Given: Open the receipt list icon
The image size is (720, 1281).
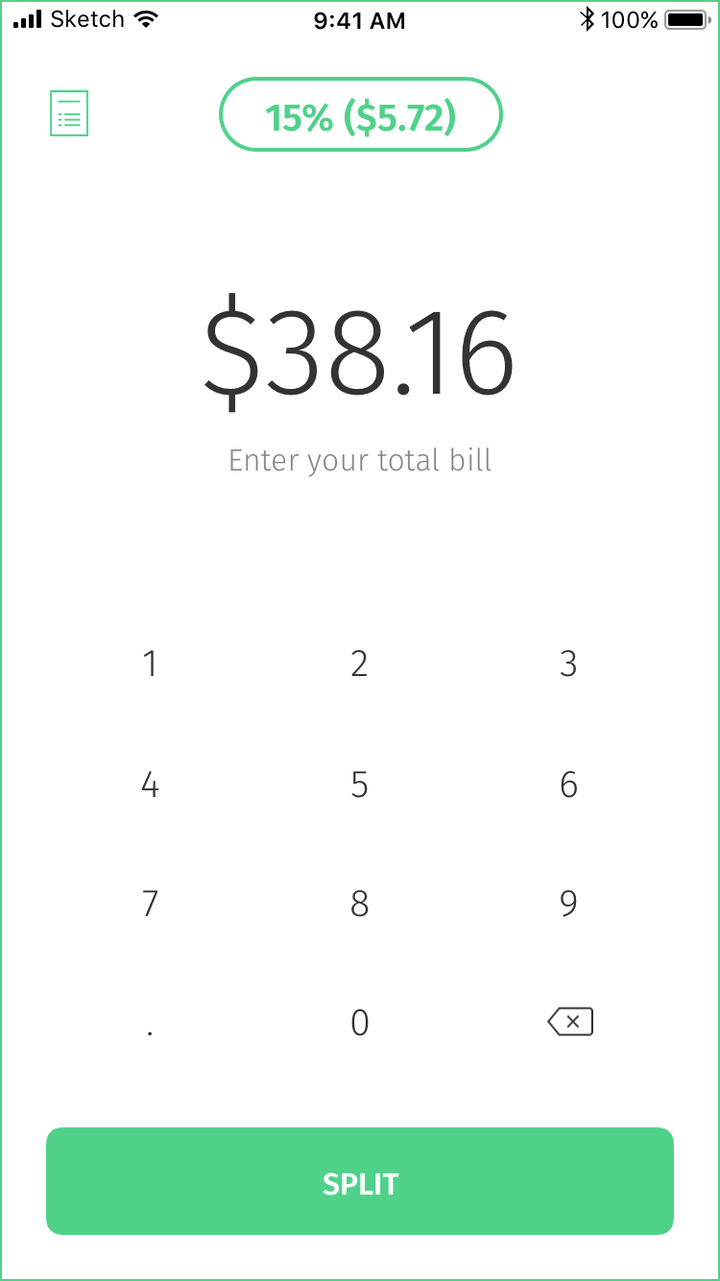Looking at the screenshot, I should 69,114.
